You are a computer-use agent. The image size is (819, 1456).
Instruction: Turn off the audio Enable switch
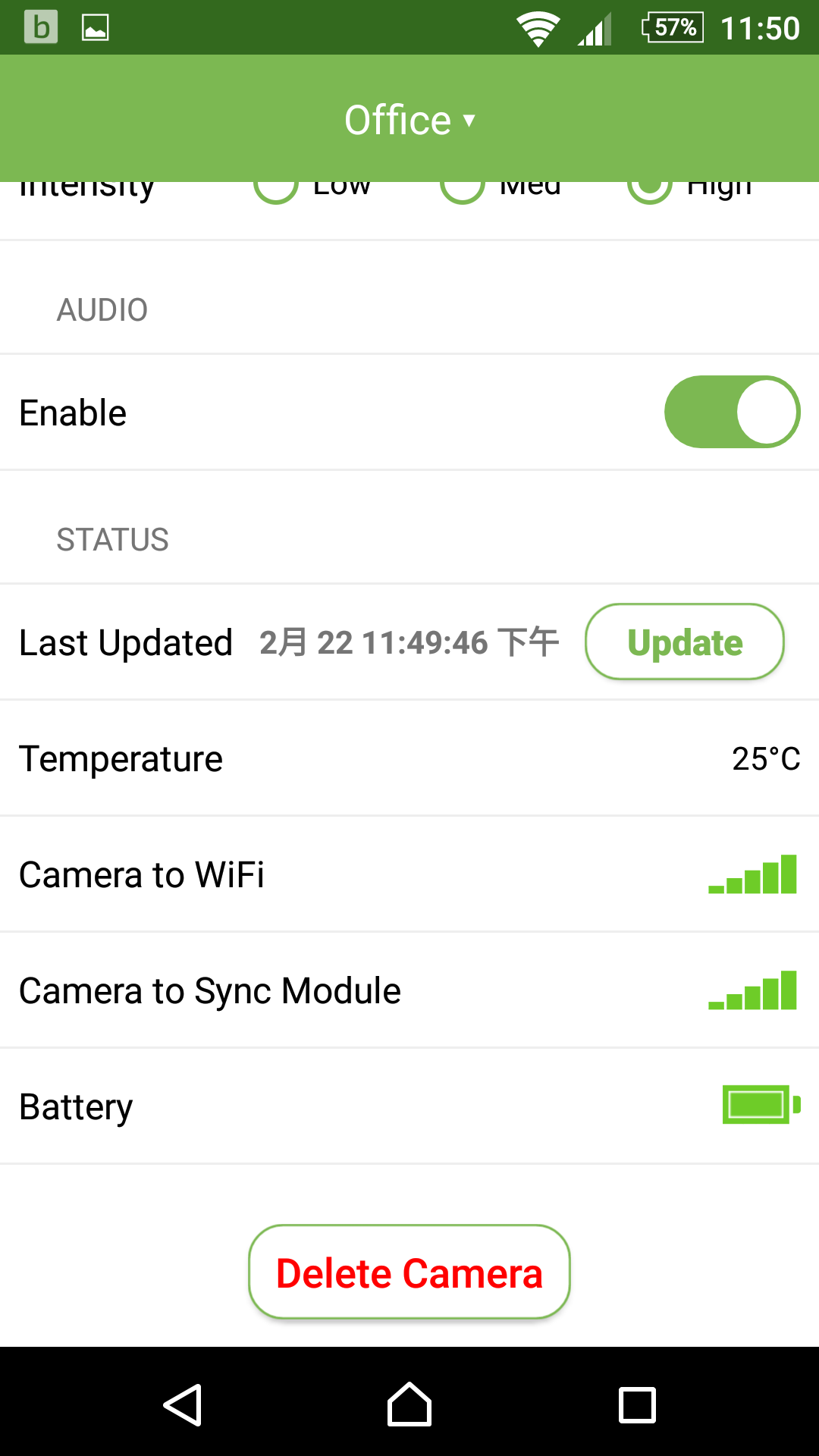coord(731,412)
